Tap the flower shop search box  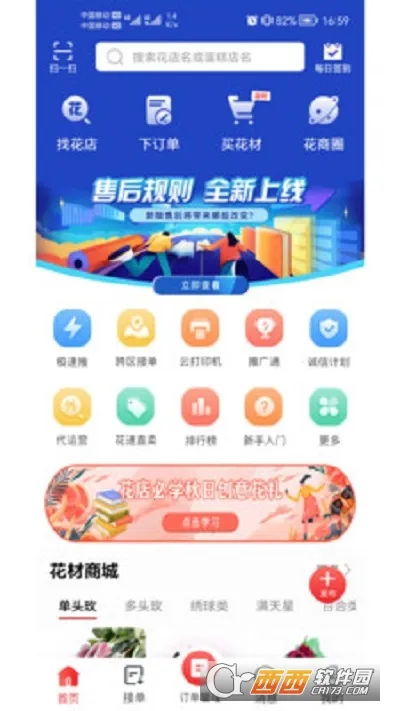200,57
